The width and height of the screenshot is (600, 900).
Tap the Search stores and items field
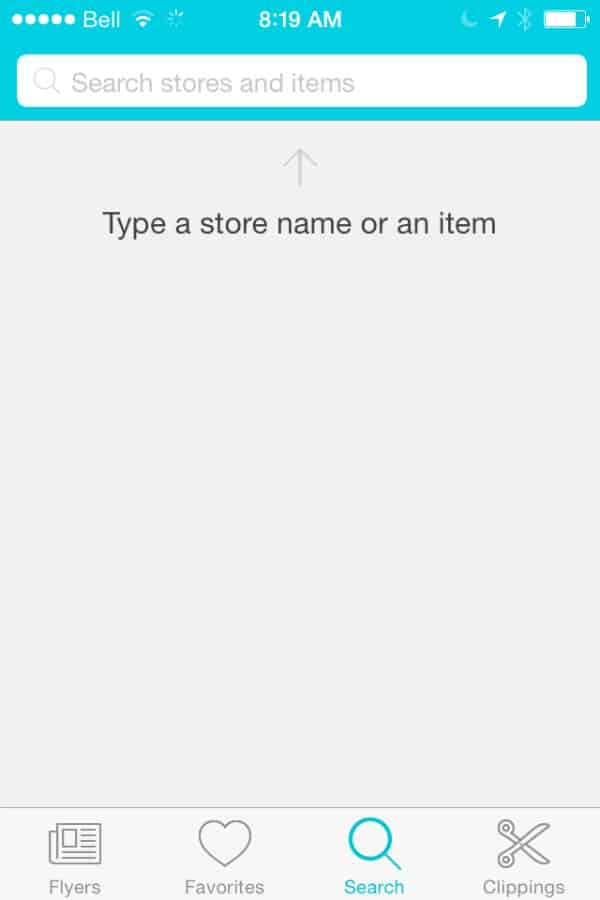tap(300, 81)
